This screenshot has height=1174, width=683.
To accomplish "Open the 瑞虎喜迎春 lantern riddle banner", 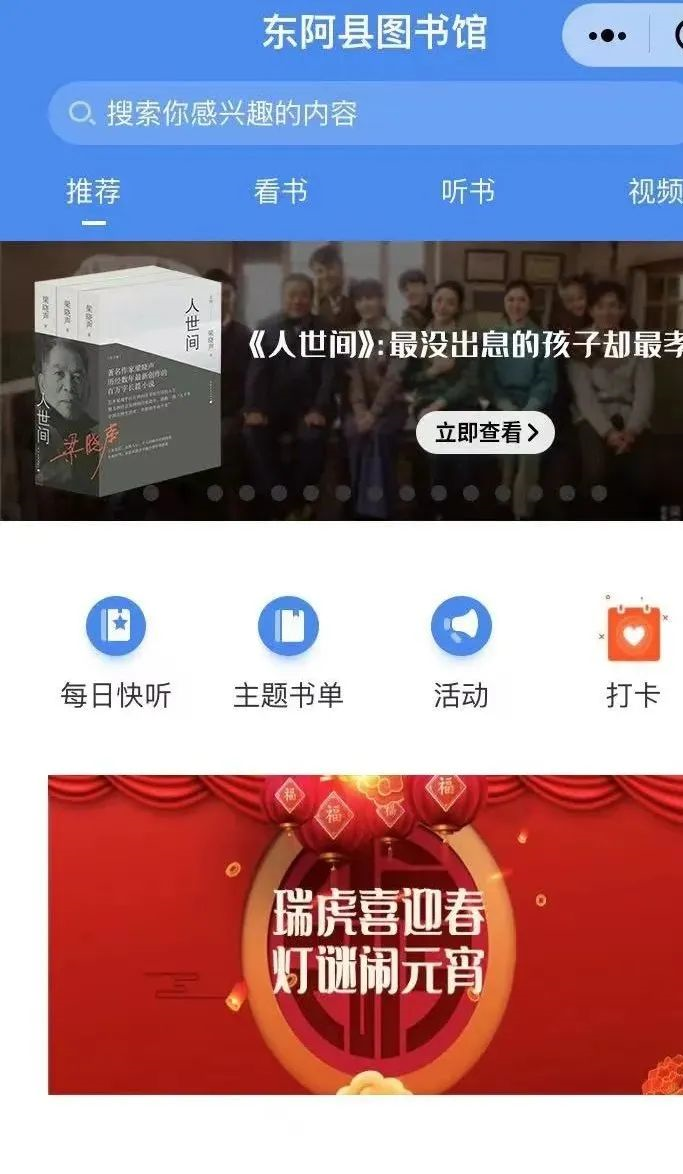I will tap(366, 934).
